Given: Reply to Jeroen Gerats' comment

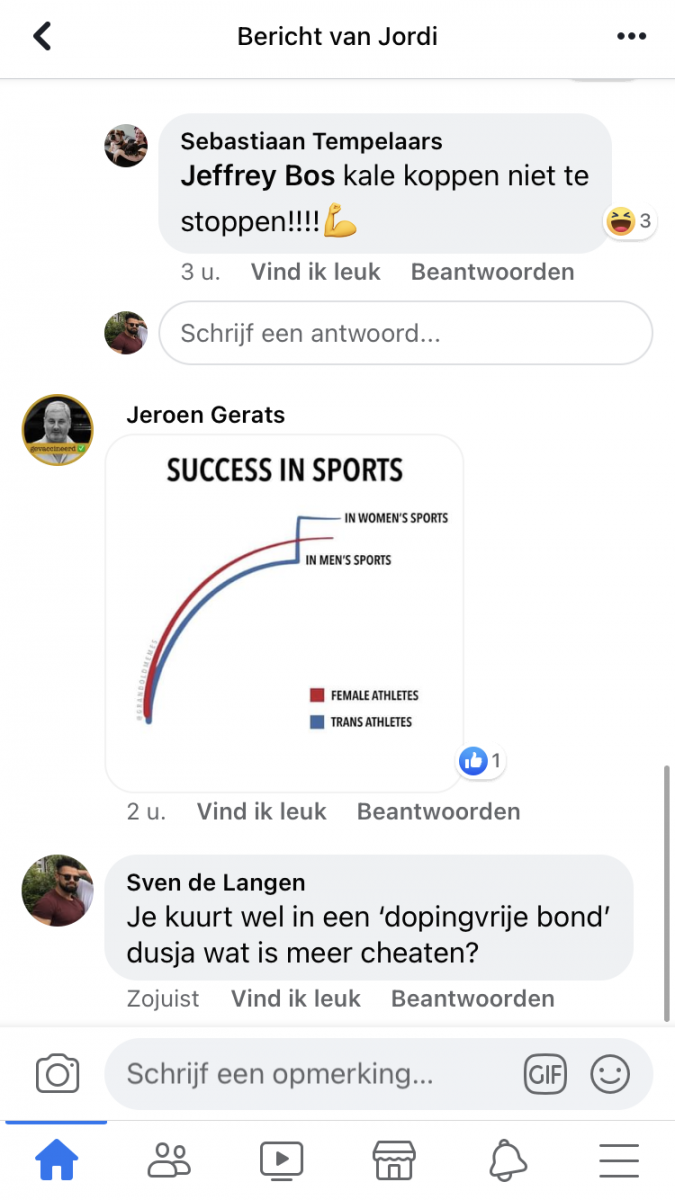Looking at the screenshot, I should point(438,811).
